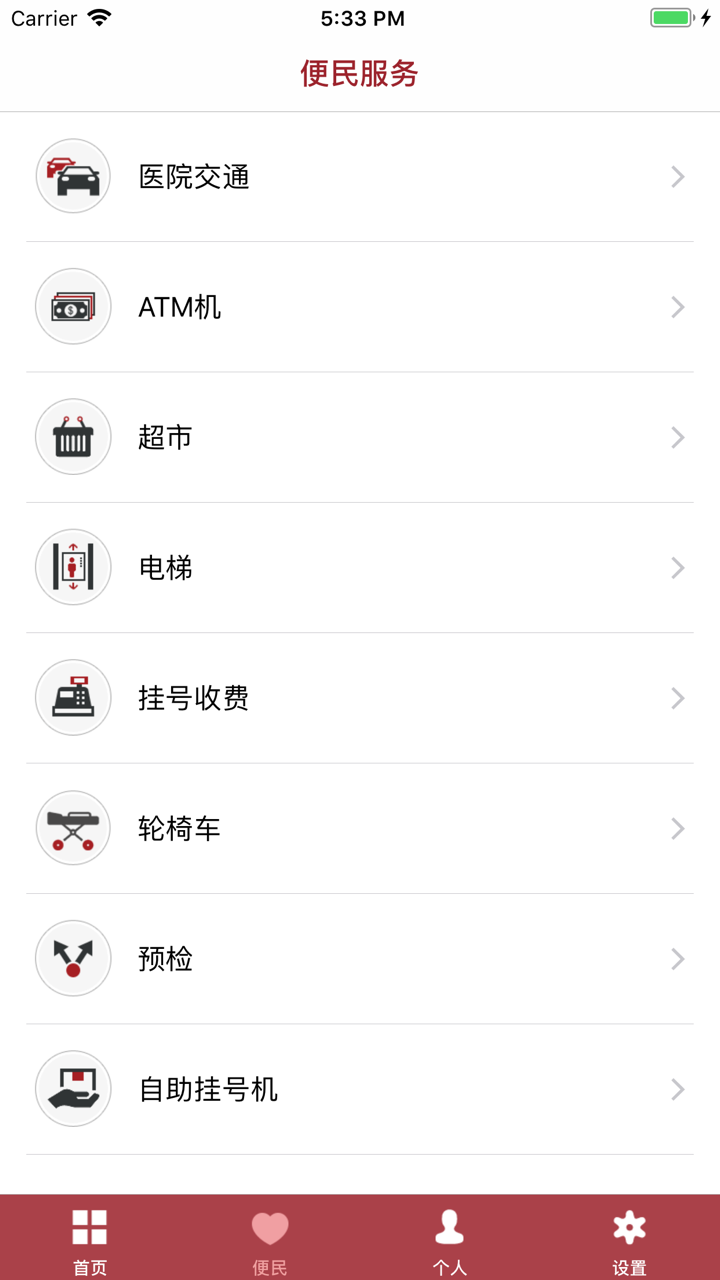Select the 个人 person icon in tab bar
The height and width of the screenshot is (1280, 720).
(450, 1222)
